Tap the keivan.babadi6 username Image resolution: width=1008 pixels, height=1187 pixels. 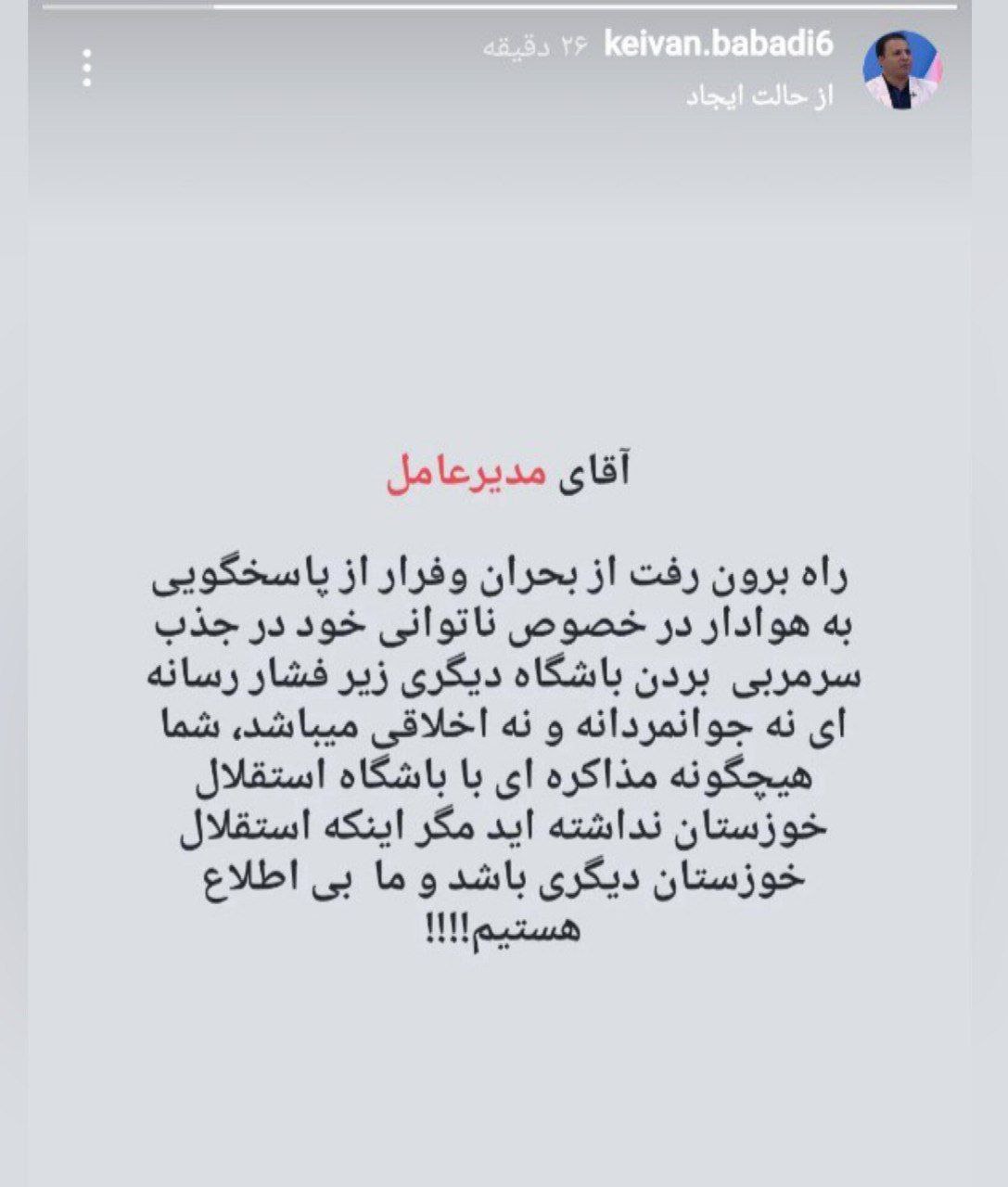pos(718,45)
